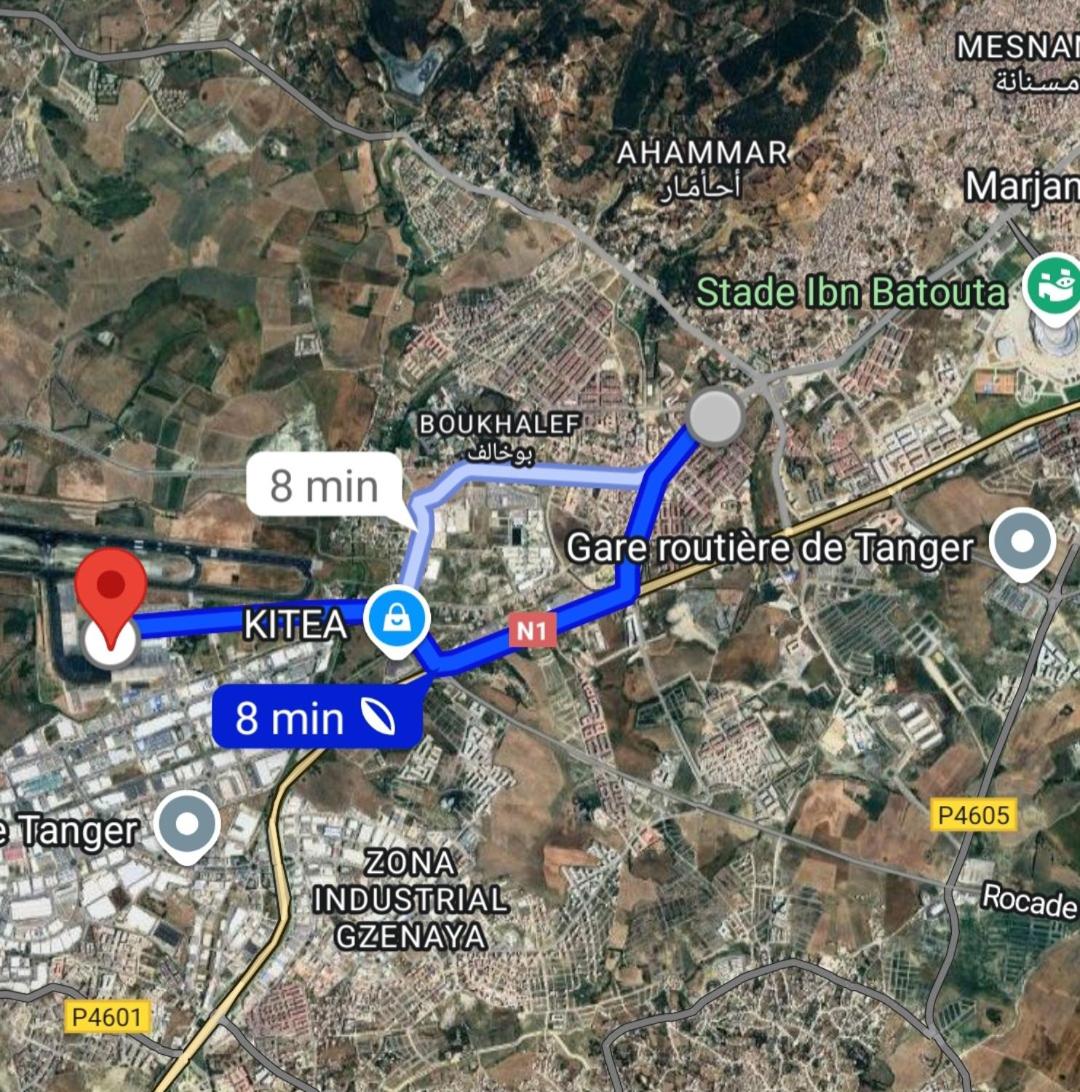Tap the gray starting point marker
The height and width of the screenshot is (1092, 1080).
coord(716,417)
